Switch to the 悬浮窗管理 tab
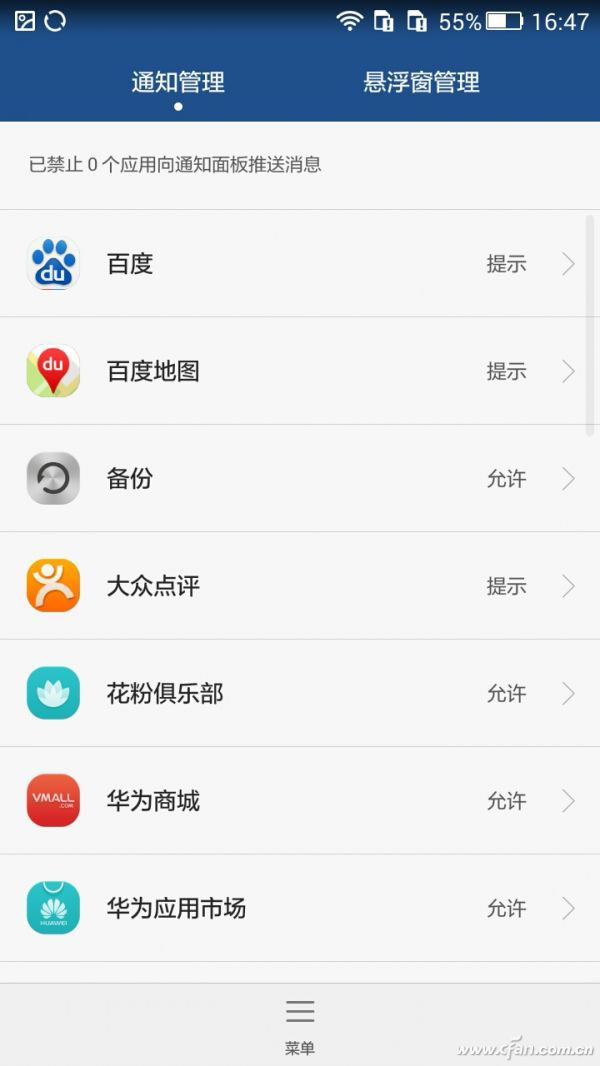The height and width of the screenshot is (1066, 600). point(421,82)
